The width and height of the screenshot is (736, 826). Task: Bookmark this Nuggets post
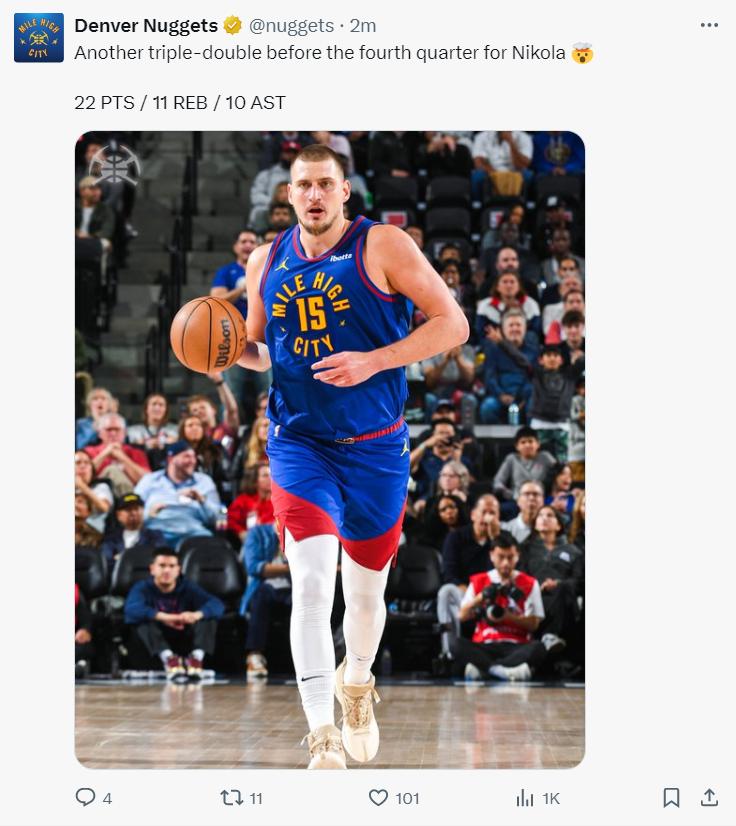tap(672, 797)
